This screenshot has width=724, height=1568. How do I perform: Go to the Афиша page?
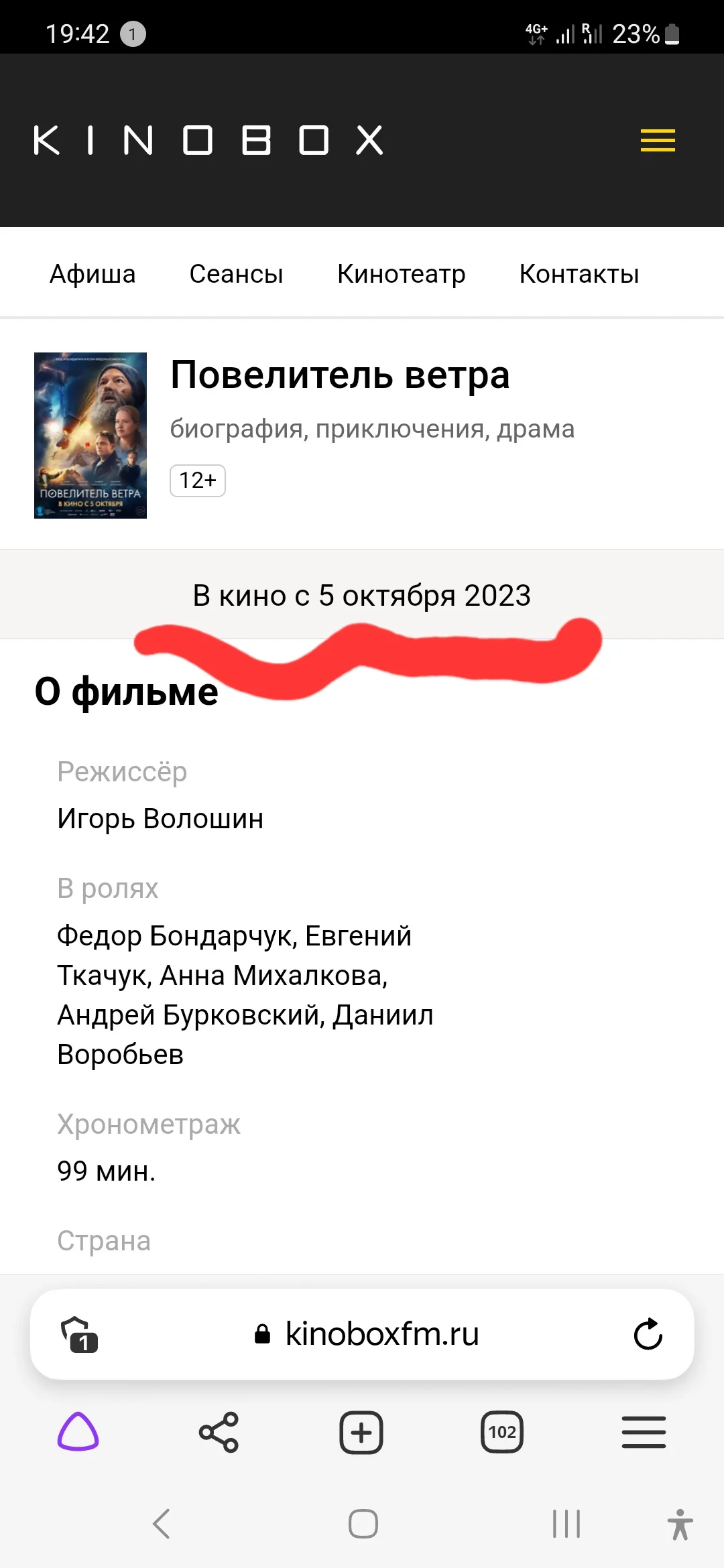click(92, 273)
